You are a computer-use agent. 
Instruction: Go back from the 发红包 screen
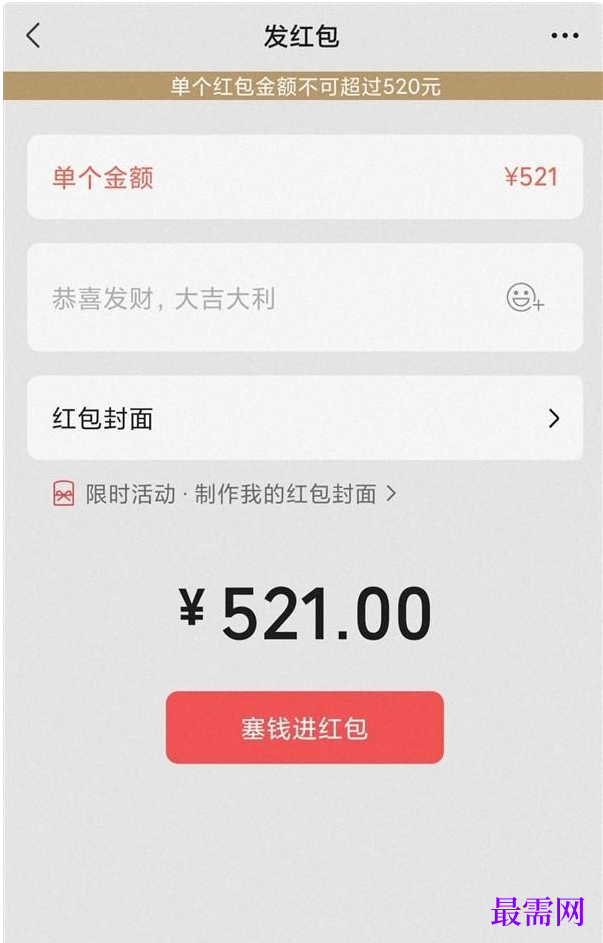point(33,37)
